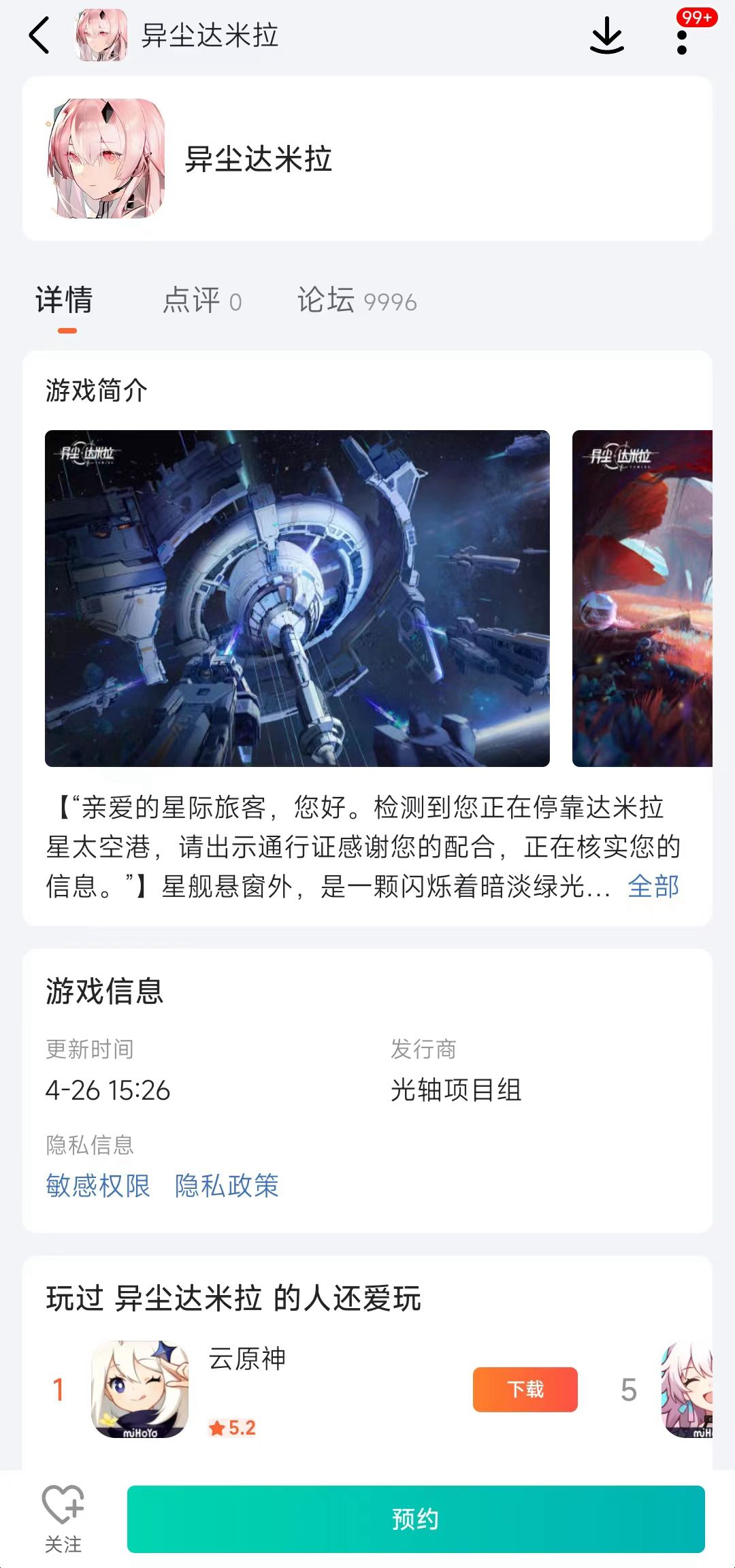Switch to the 论坛 tab
735x1568 pixels.
click(x=357, y=301)
